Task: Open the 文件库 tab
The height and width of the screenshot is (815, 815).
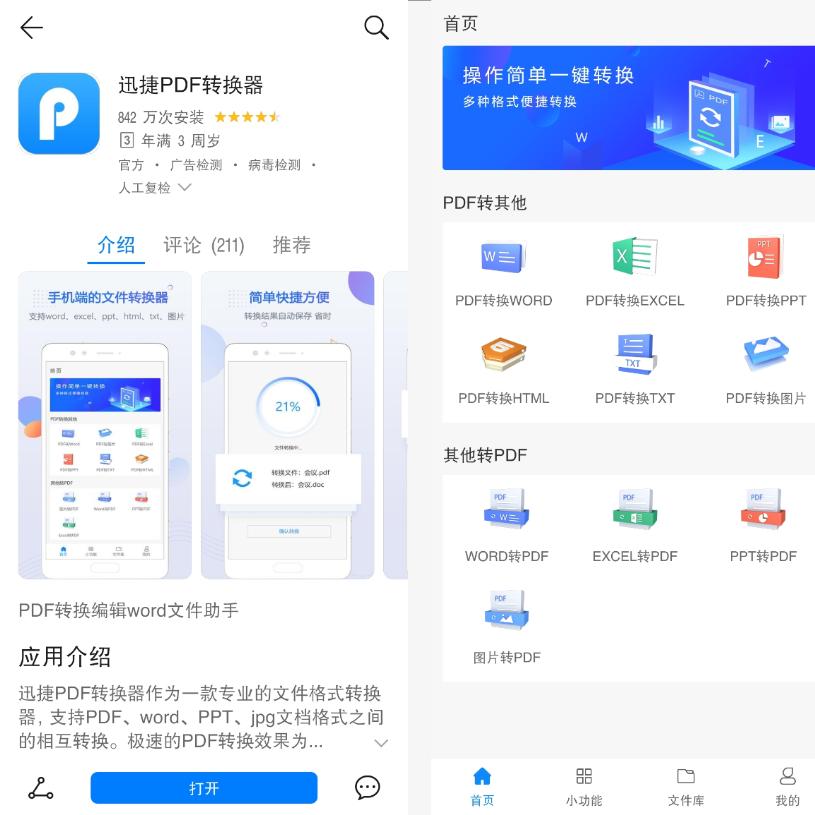Action: point(686,787)
